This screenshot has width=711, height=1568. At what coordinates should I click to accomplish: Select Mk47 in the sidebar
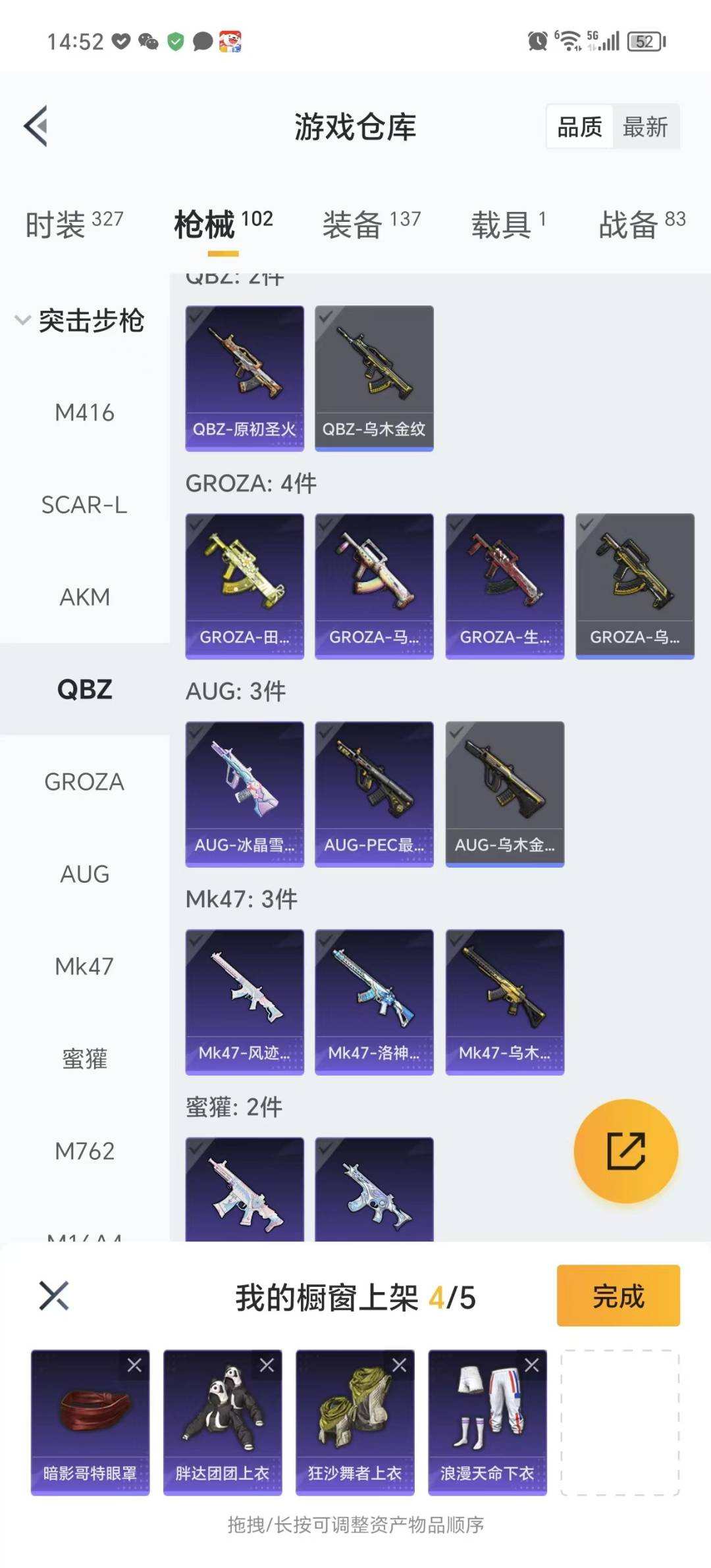tap(84, 966)
